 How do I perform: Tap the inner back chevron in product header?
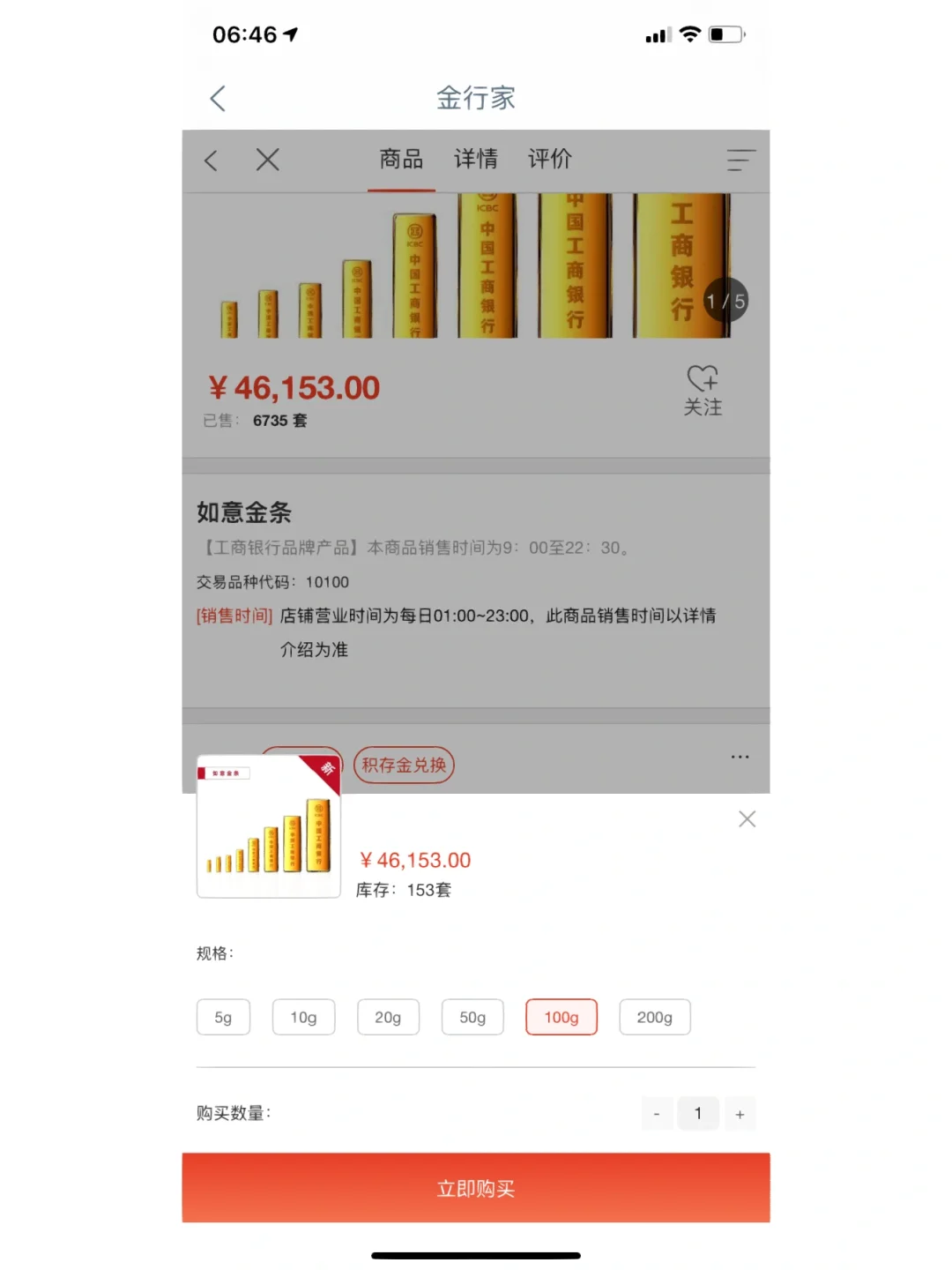click(211, 161)
